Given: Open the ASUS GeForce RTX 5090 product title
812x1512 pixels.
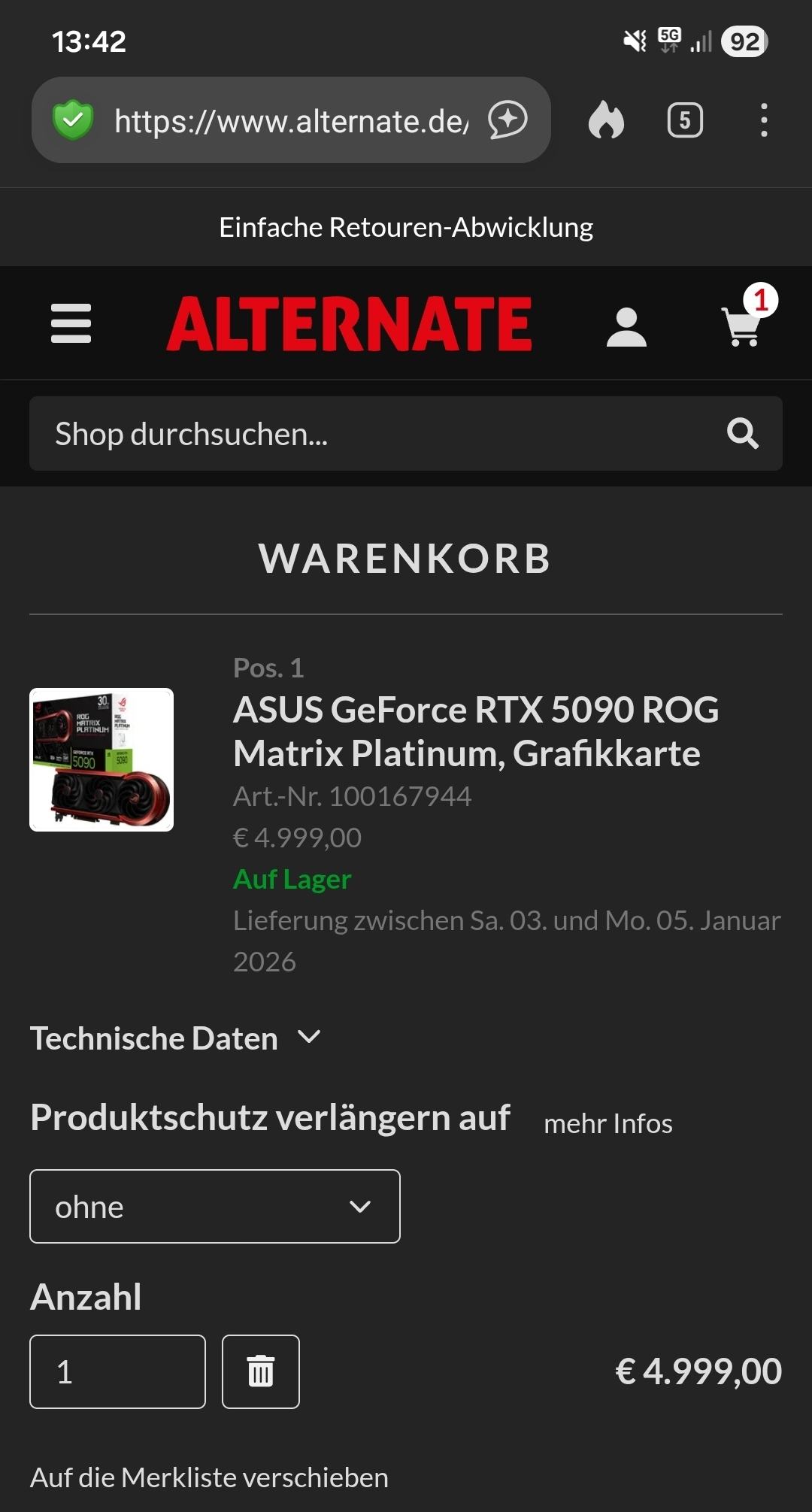Looking at the screenshot, I should coord(475,732).
